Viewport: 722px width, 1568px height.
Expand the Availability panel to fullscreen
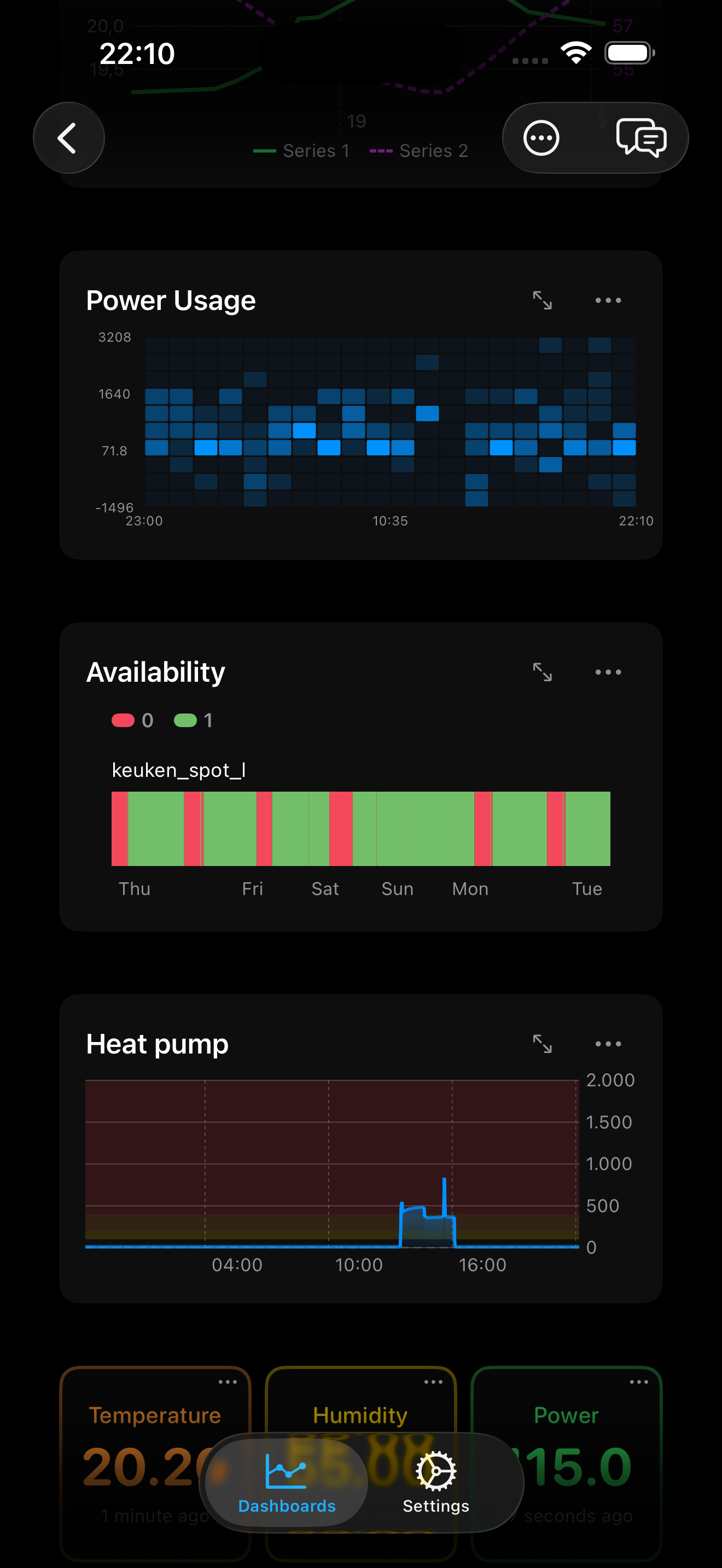544,671
